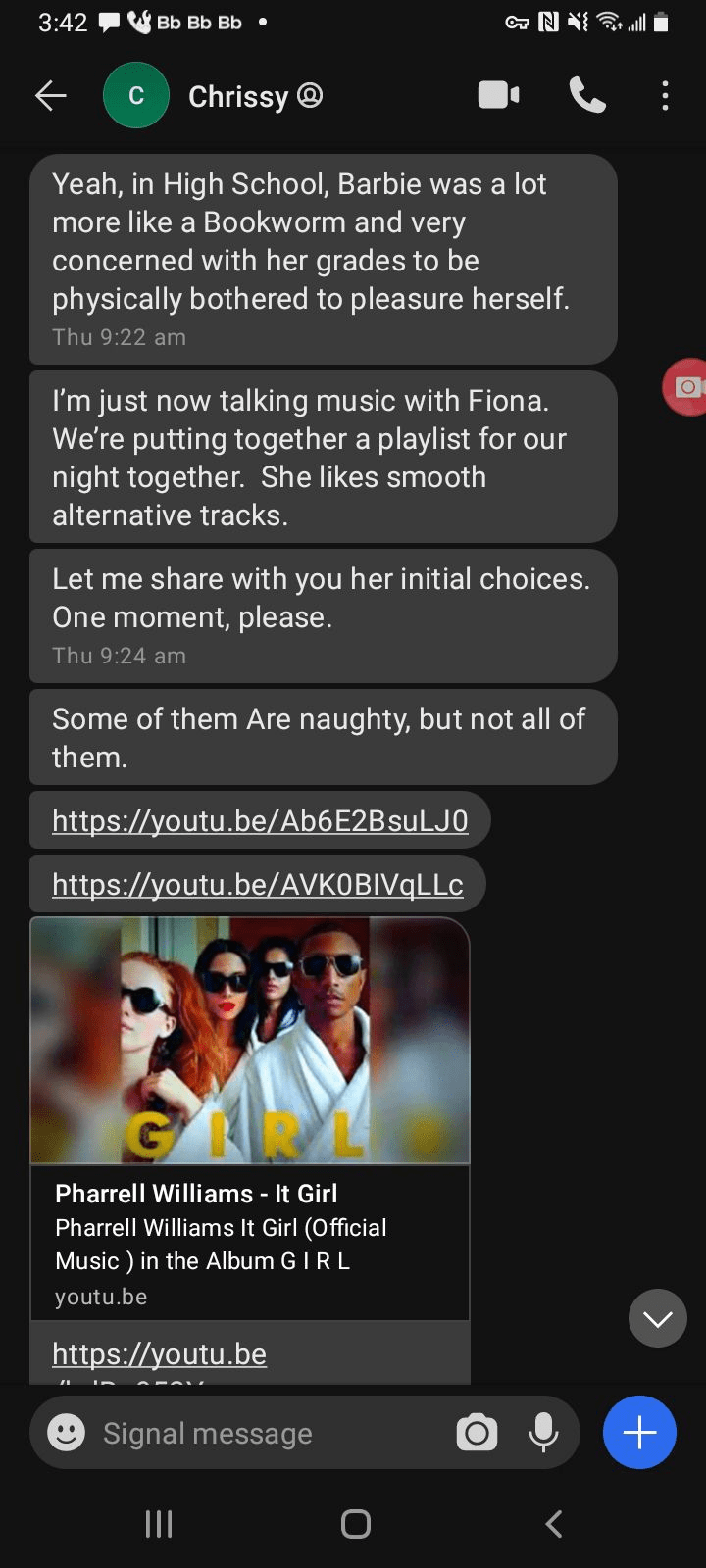Jump to the latest messages
The height and width of the screenshot is (1568, 706).
[x=657, y=1318]
